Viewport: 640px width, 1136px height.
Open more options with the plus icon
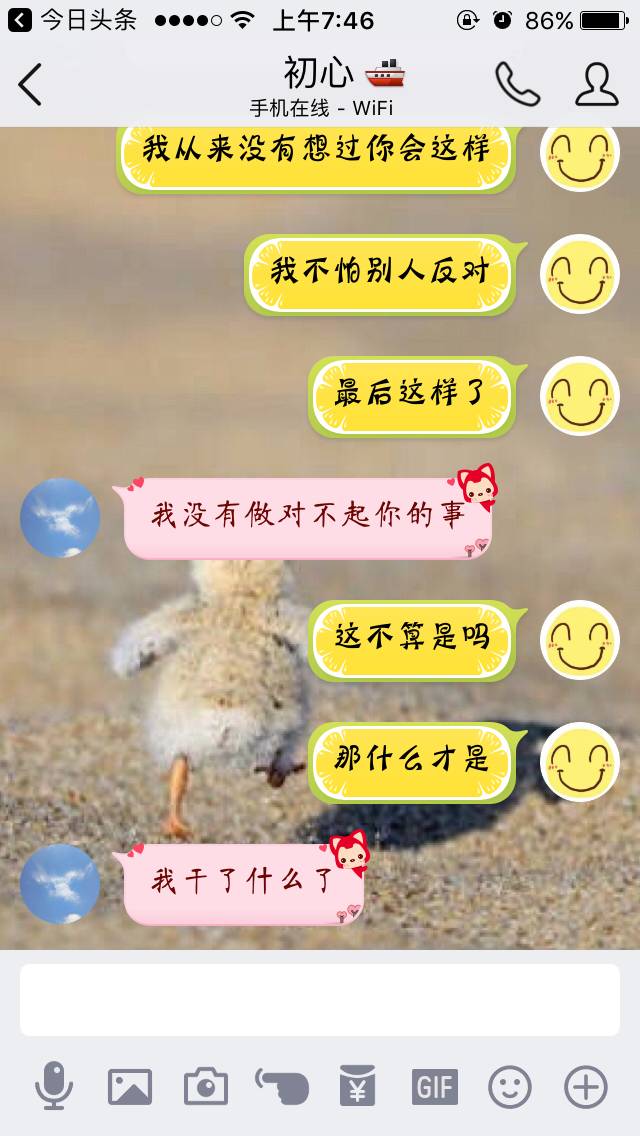point(586,1086)
